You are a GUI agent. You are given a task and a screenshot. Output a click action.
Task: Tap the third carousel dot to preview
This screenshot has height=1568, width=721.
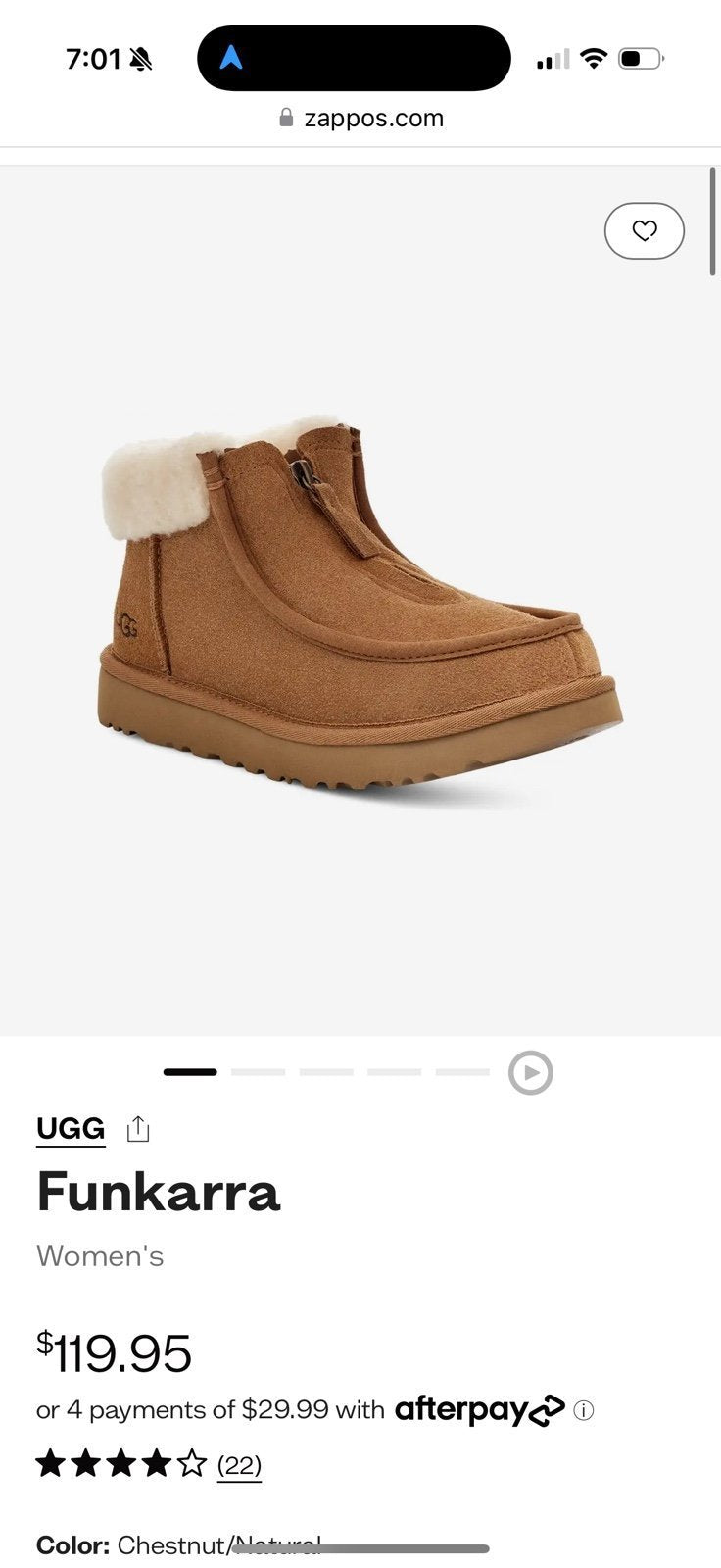click(x=326, y=1071)
